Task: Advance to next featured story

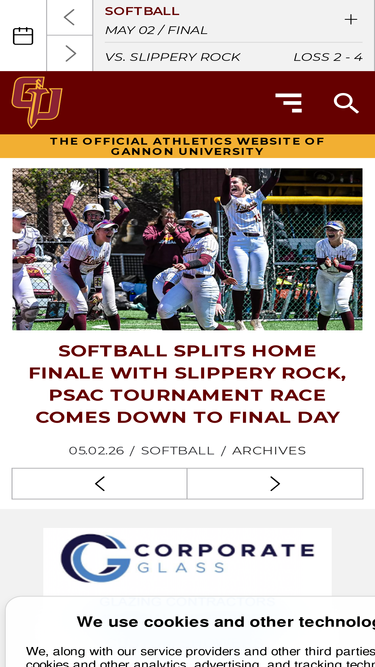Action: tap(275, 484)
